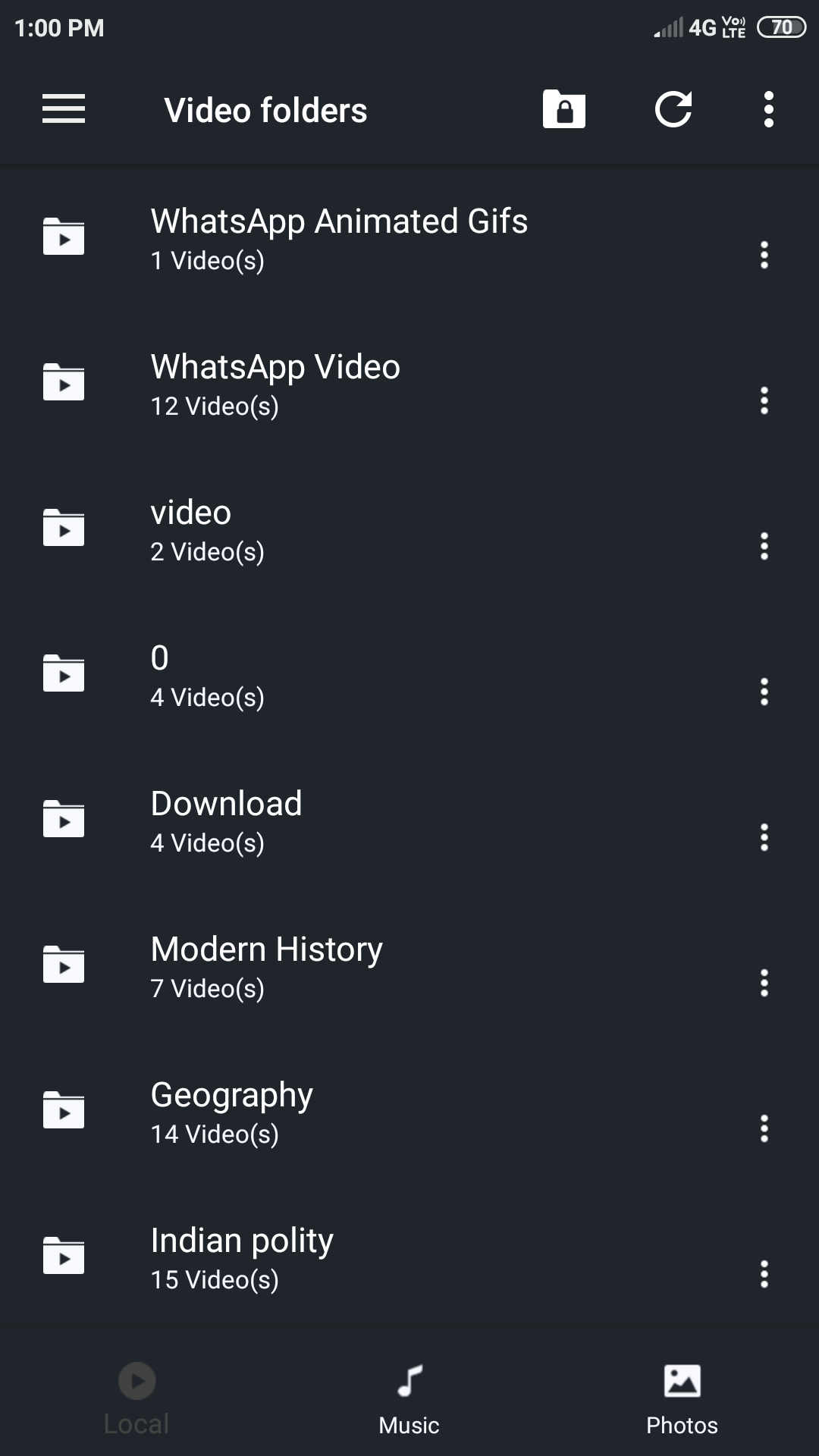This screenshot has height=1456, width=819.
Task: Tap the three-dot menu for Download
Action: click(x=764, y=837)
